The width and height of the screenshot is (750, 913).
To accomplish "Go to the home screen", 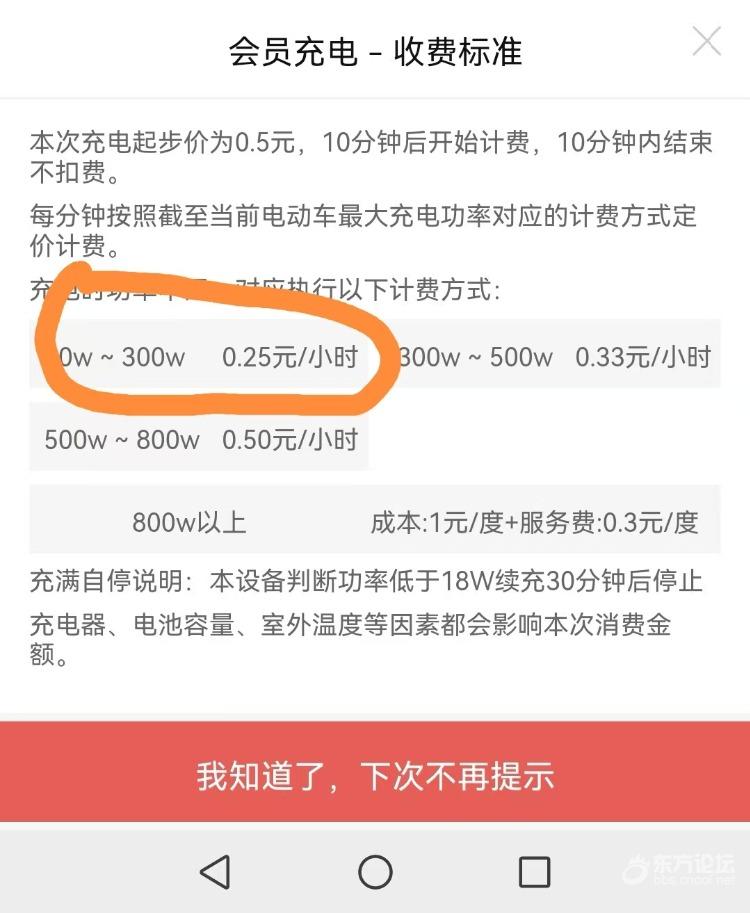I will [x=375, y=872].
